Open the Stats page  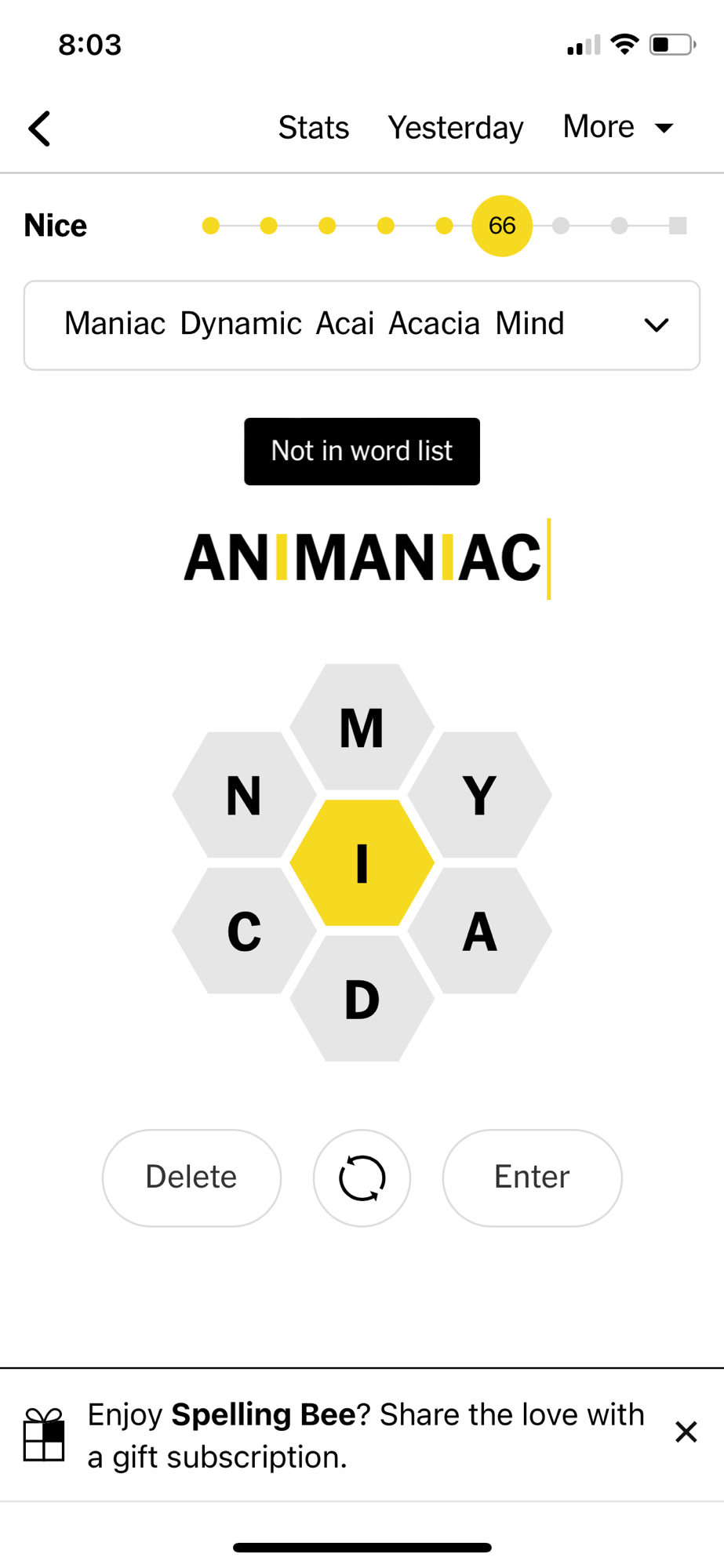[x=314, y=128]
